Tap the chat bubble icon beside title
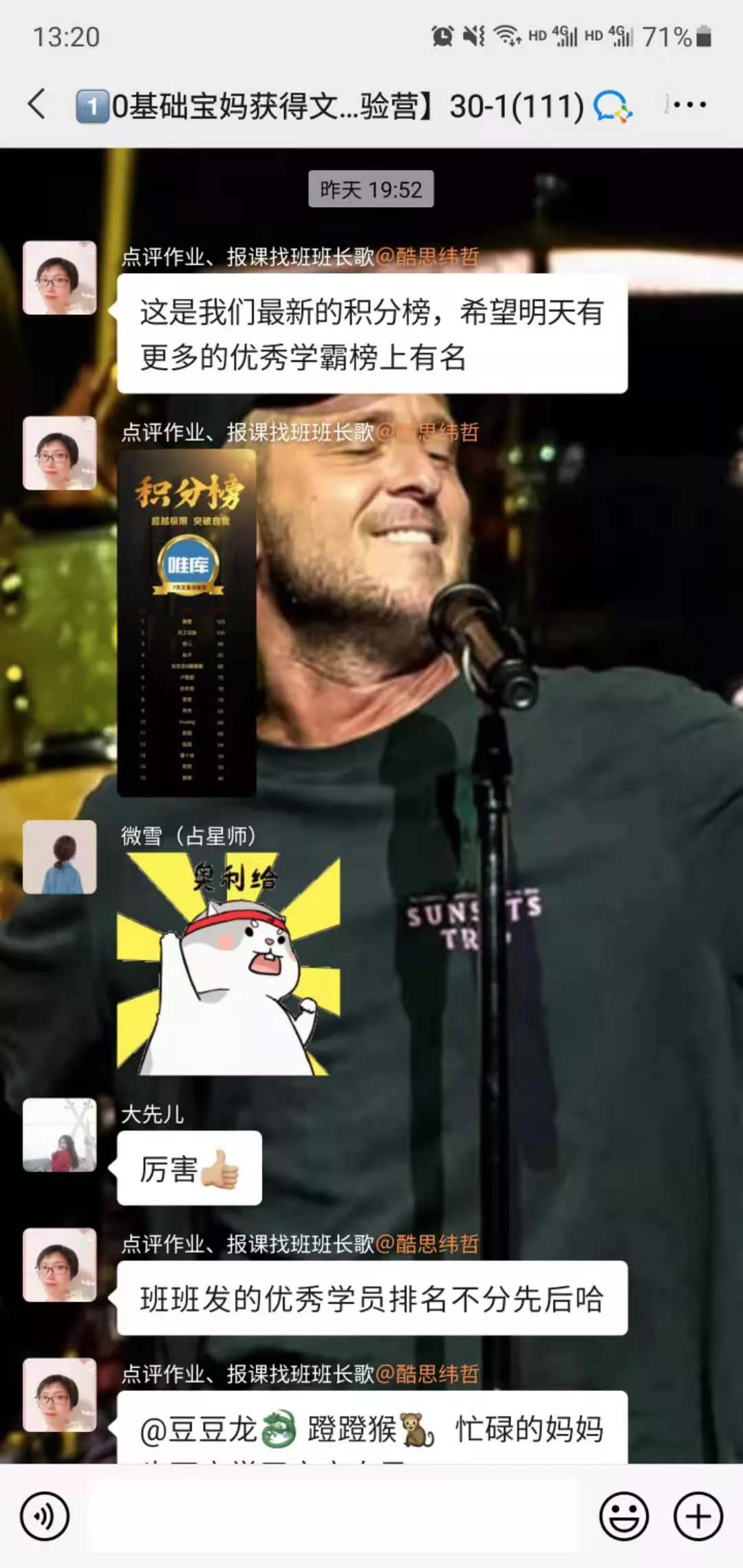 point(612,107)
